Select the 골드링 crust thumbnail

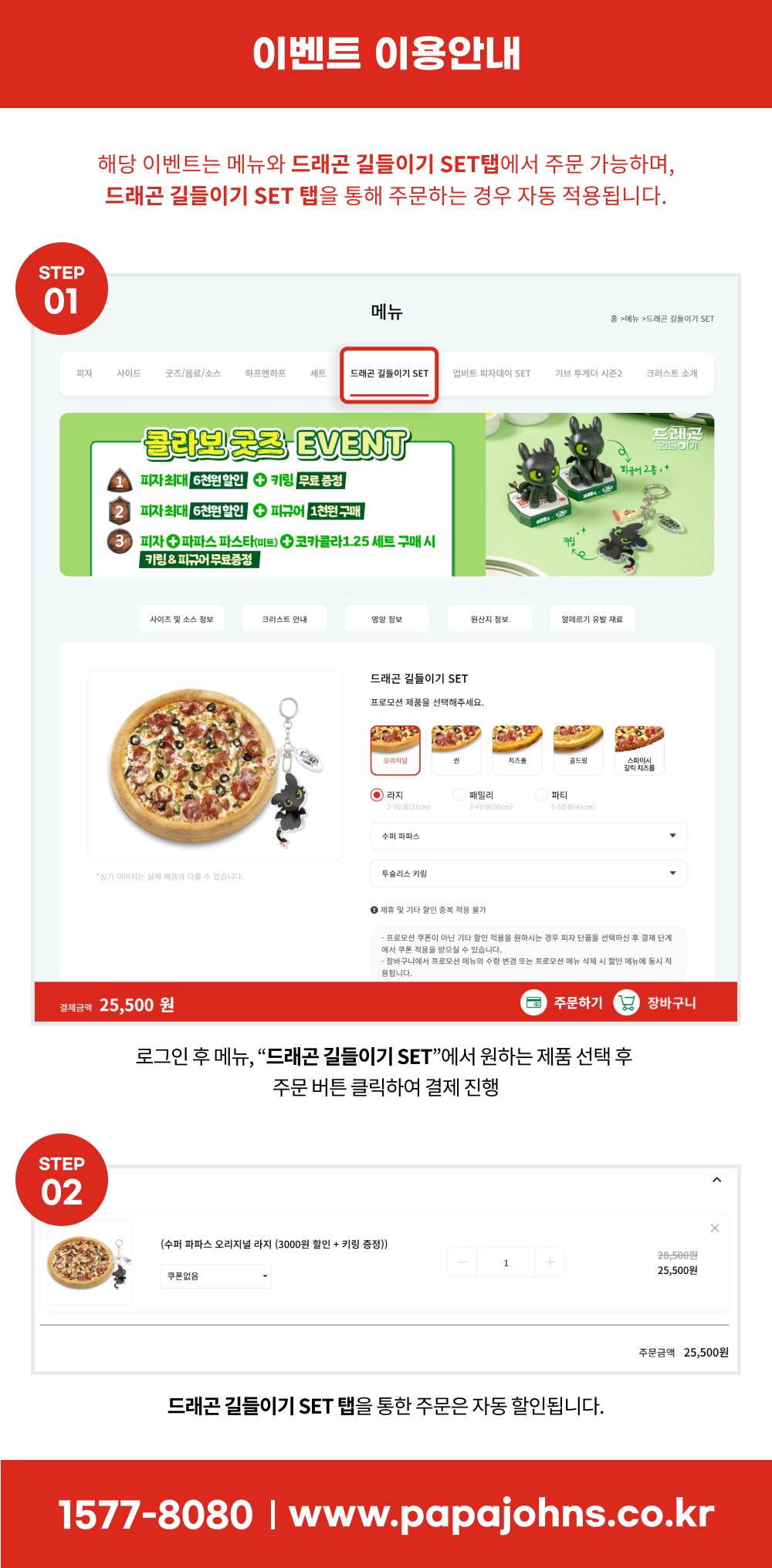[x=577, y=745]
